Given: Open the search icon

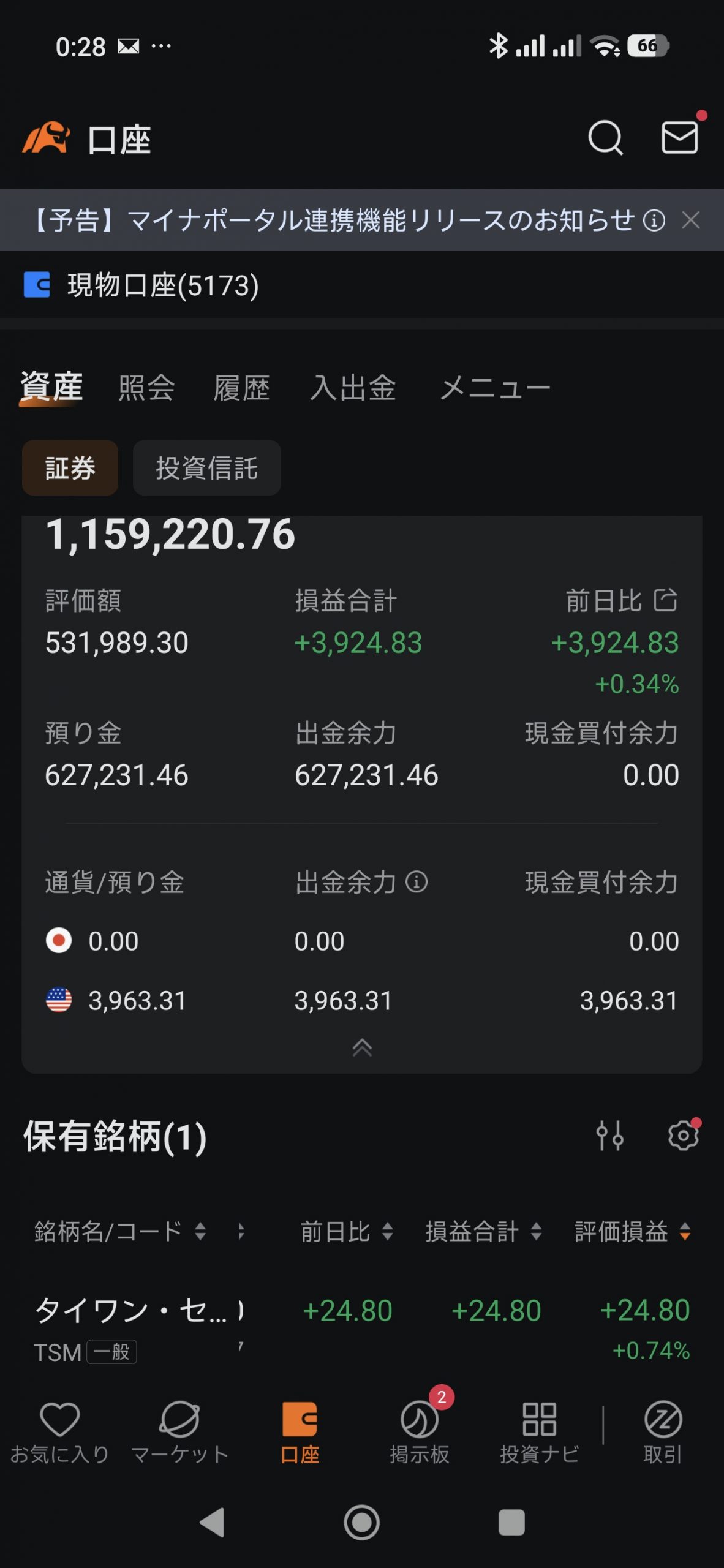Looking at the screenshot, I should (605, 138).
